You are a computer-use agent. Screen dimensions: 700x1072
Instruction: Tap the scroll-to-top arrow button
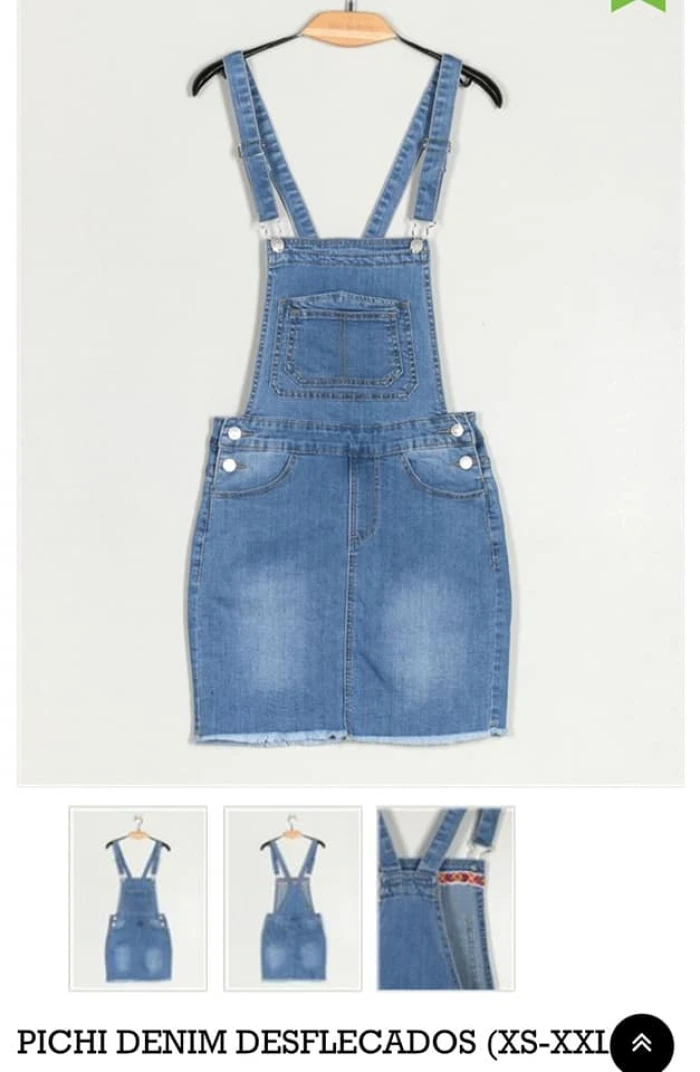[642, 1045]
